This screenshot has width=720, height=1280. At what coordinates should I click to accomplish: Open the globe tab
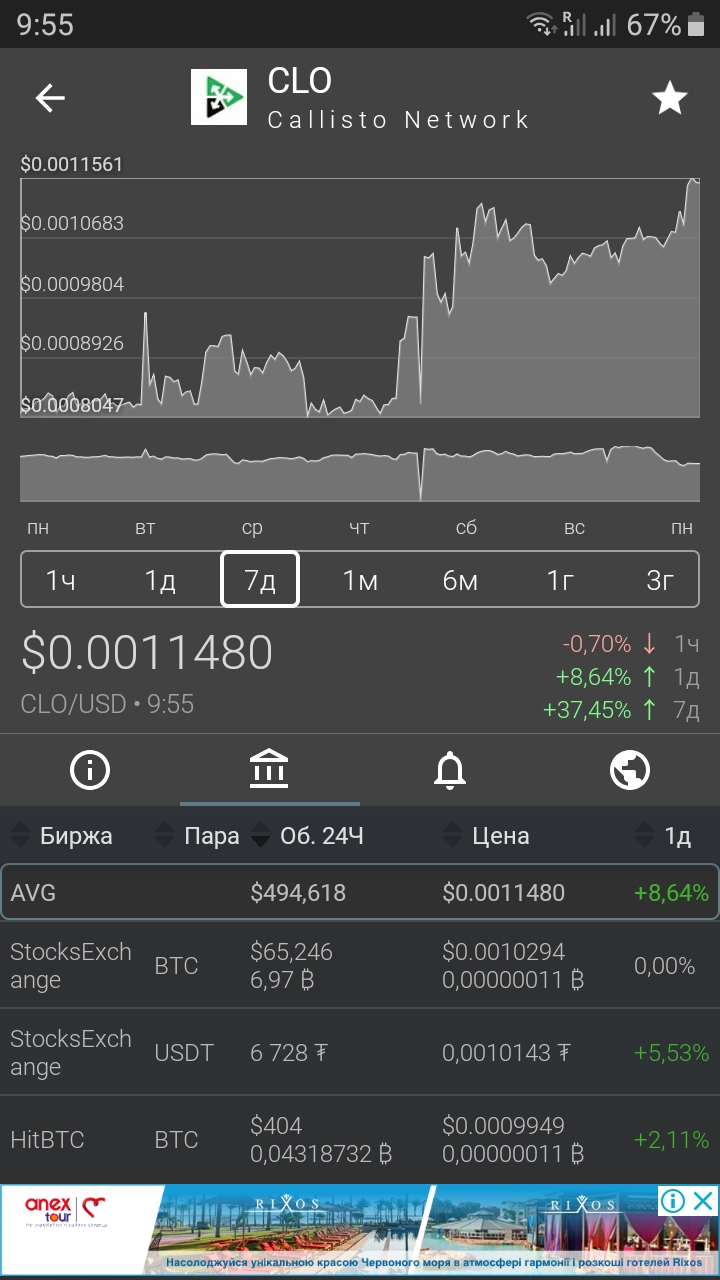(x=630, y=770)
